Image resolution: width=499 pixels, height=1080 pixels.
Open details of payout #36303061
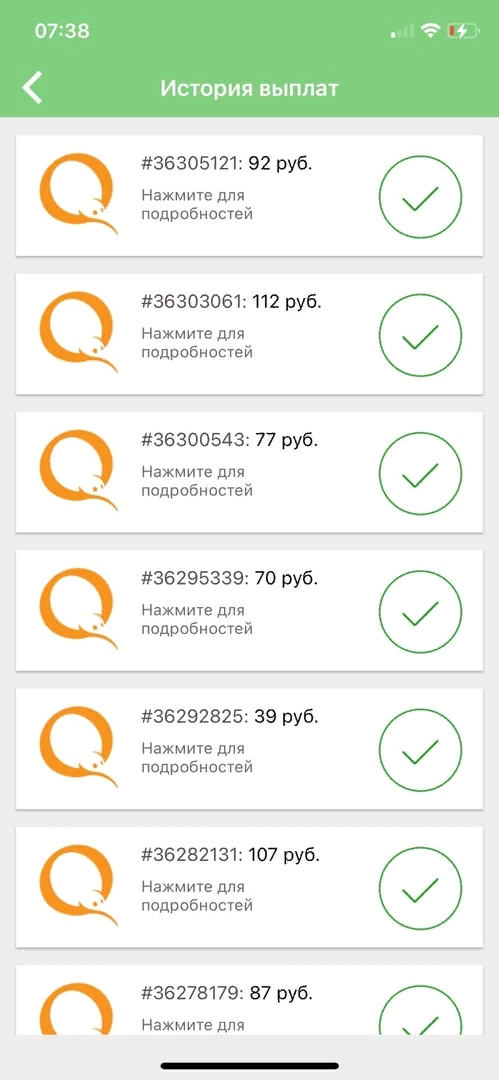tap(250, 334)
